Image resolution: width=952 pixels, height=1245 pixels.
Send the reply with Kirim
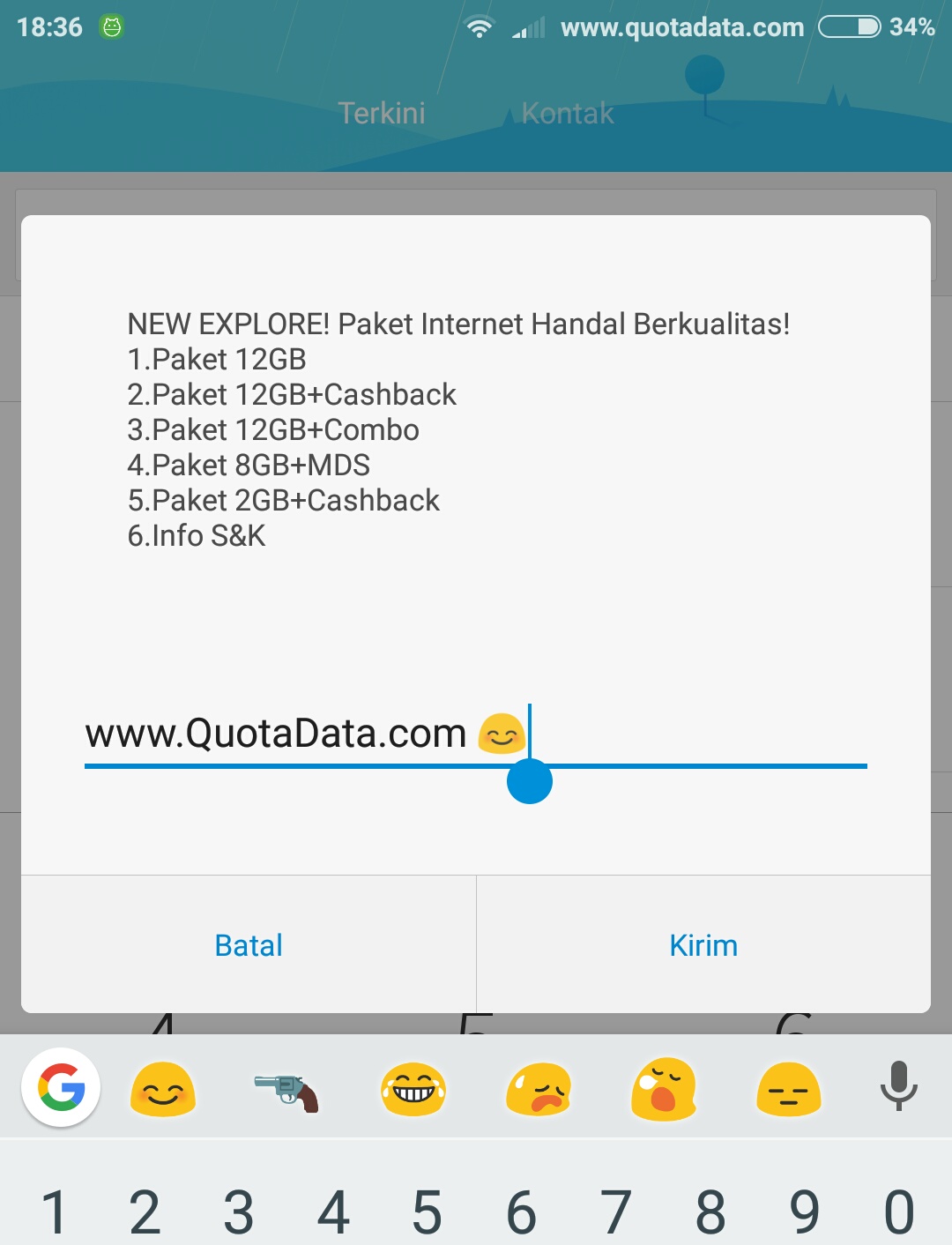click(703, 945)
